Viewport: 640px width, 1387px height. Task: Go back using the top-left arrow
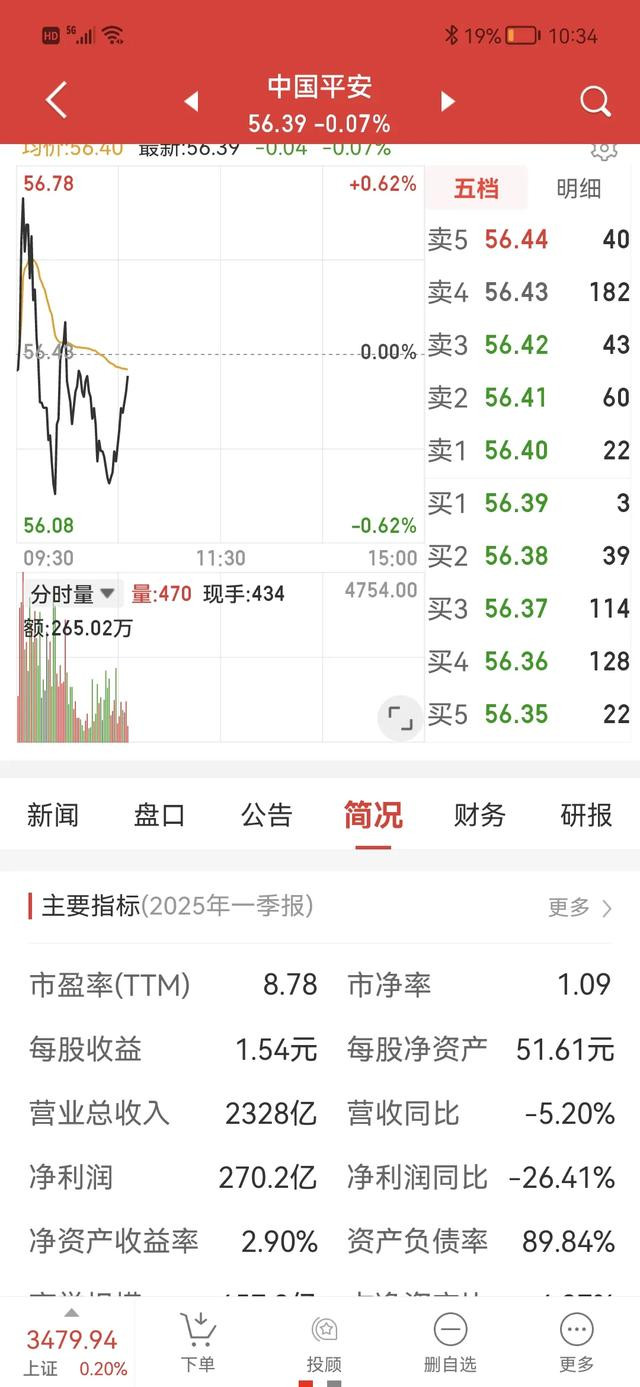point(56,101)
